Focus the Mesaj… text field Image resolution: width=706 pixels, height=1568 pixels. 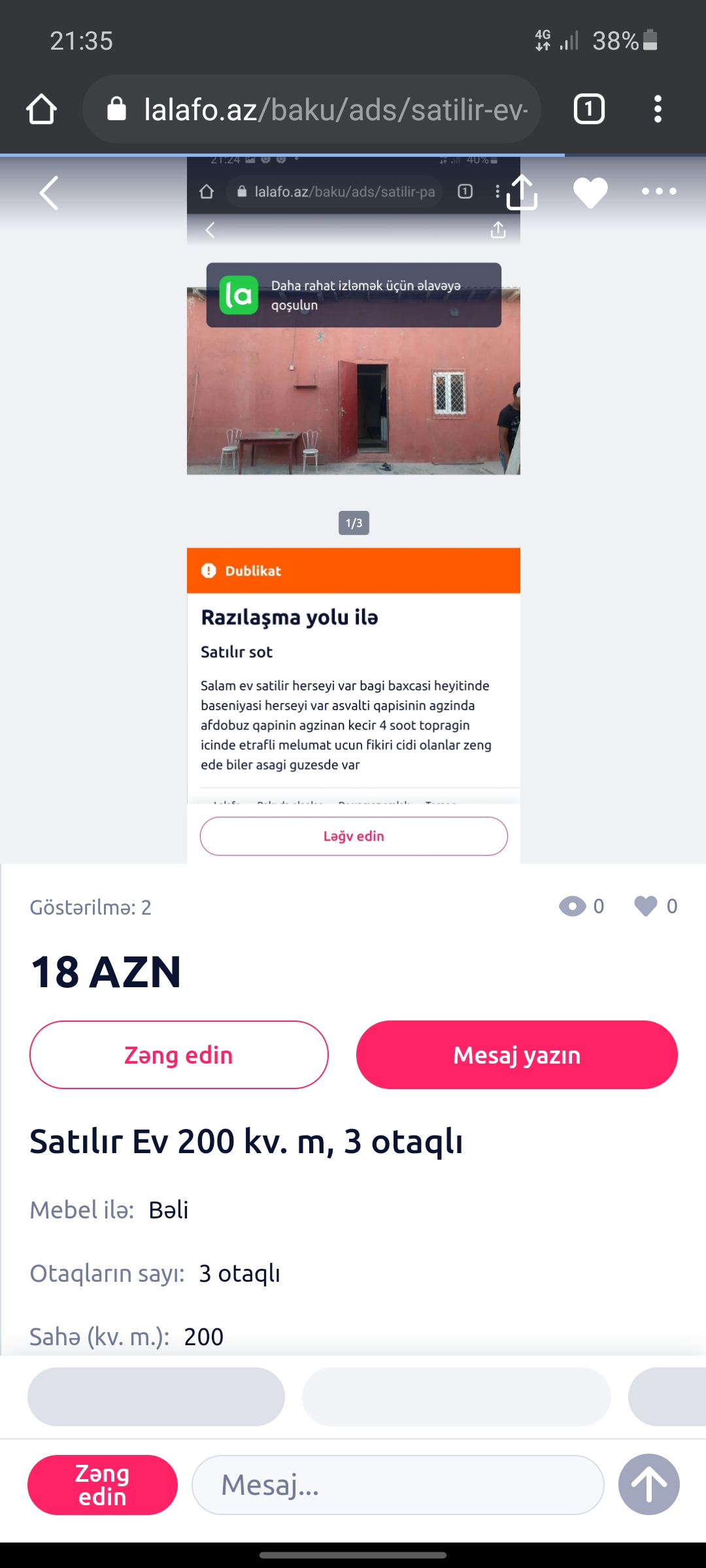[397, 1485]
